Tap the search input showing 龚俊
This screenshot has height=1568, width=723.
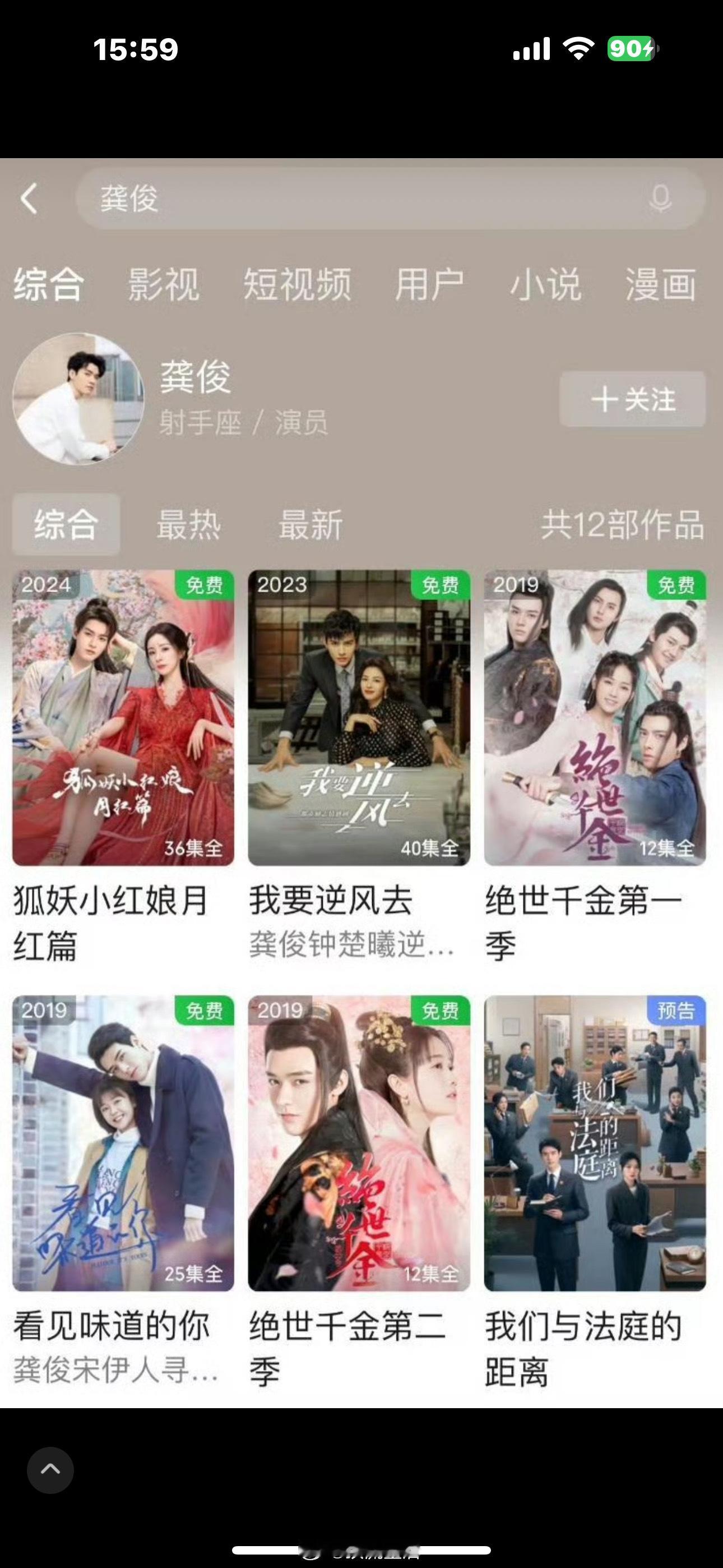pyautogui.click(x=304, y=199)
